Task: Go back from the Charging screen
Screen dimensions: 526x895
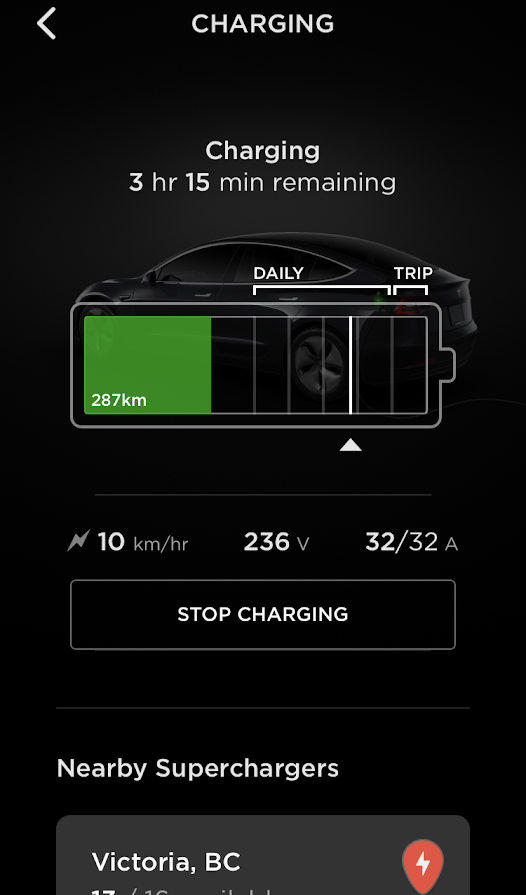Action: click(46, 23)
